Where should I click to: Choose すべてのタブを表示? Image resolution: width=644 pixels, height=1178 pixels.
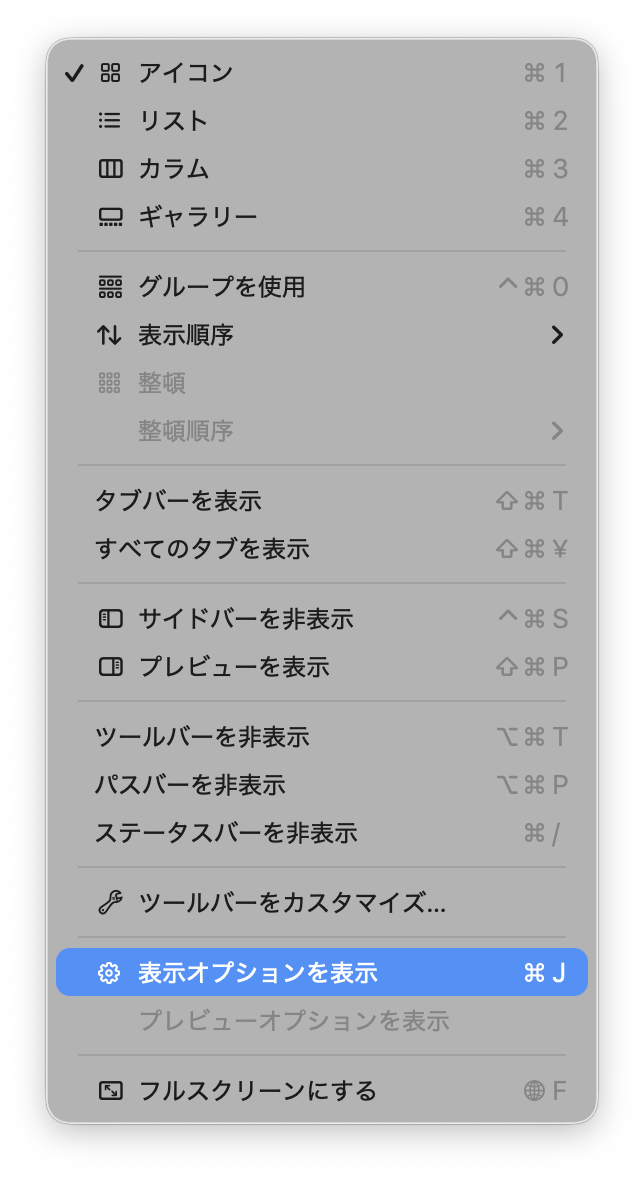tap(202, 549)
